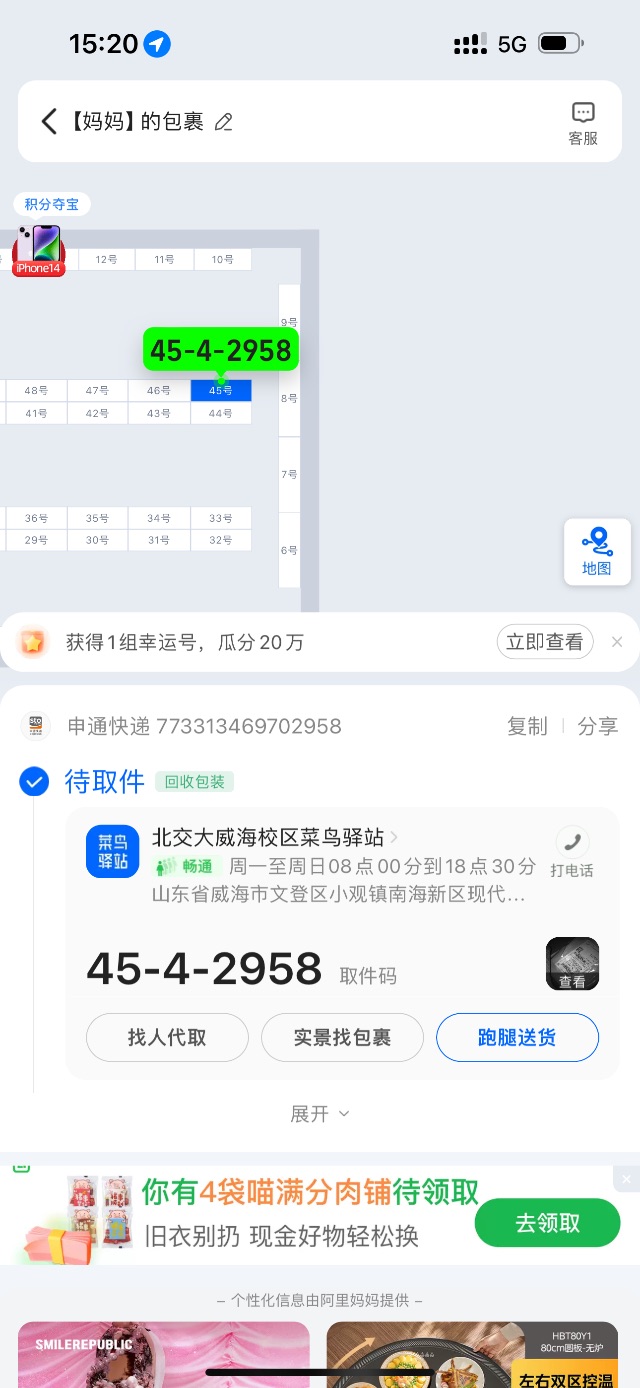Close the 喵满分肉铺 ad banner
Viewport: 640px width, 1388px height.
(x=626, y=1179)
